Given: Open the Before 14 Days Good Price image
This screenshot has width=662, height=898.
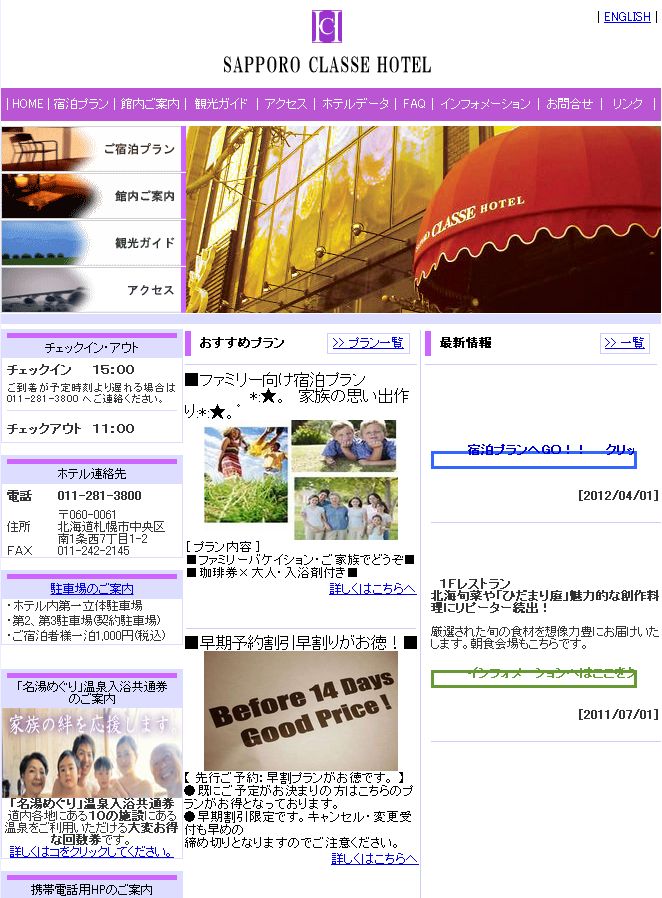Looking at the screenshot, I should coord(301,711).
